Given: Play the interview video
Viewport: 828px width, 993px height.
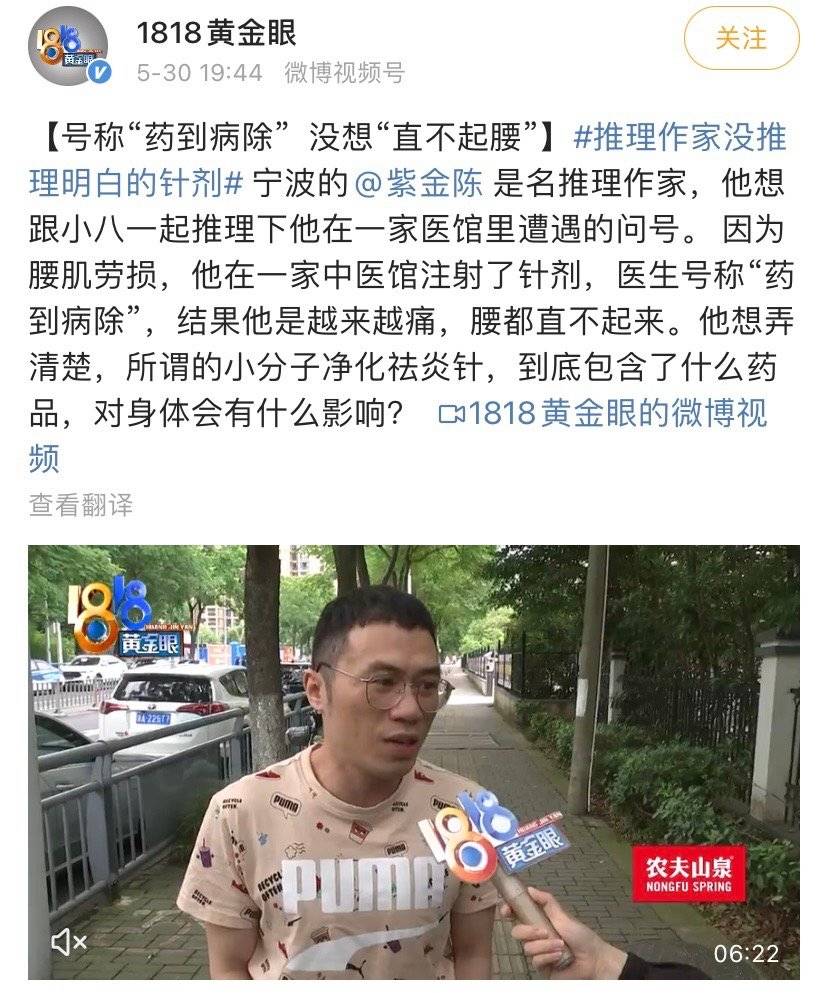Looking at the screenshot, I should pos(413,760).
